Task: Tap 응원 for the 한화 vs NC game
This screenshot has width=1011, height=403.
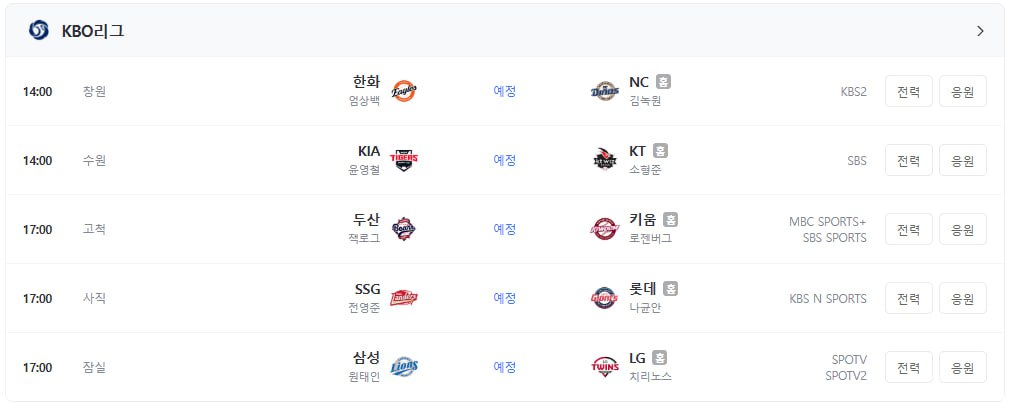Action: click(962, 91)
